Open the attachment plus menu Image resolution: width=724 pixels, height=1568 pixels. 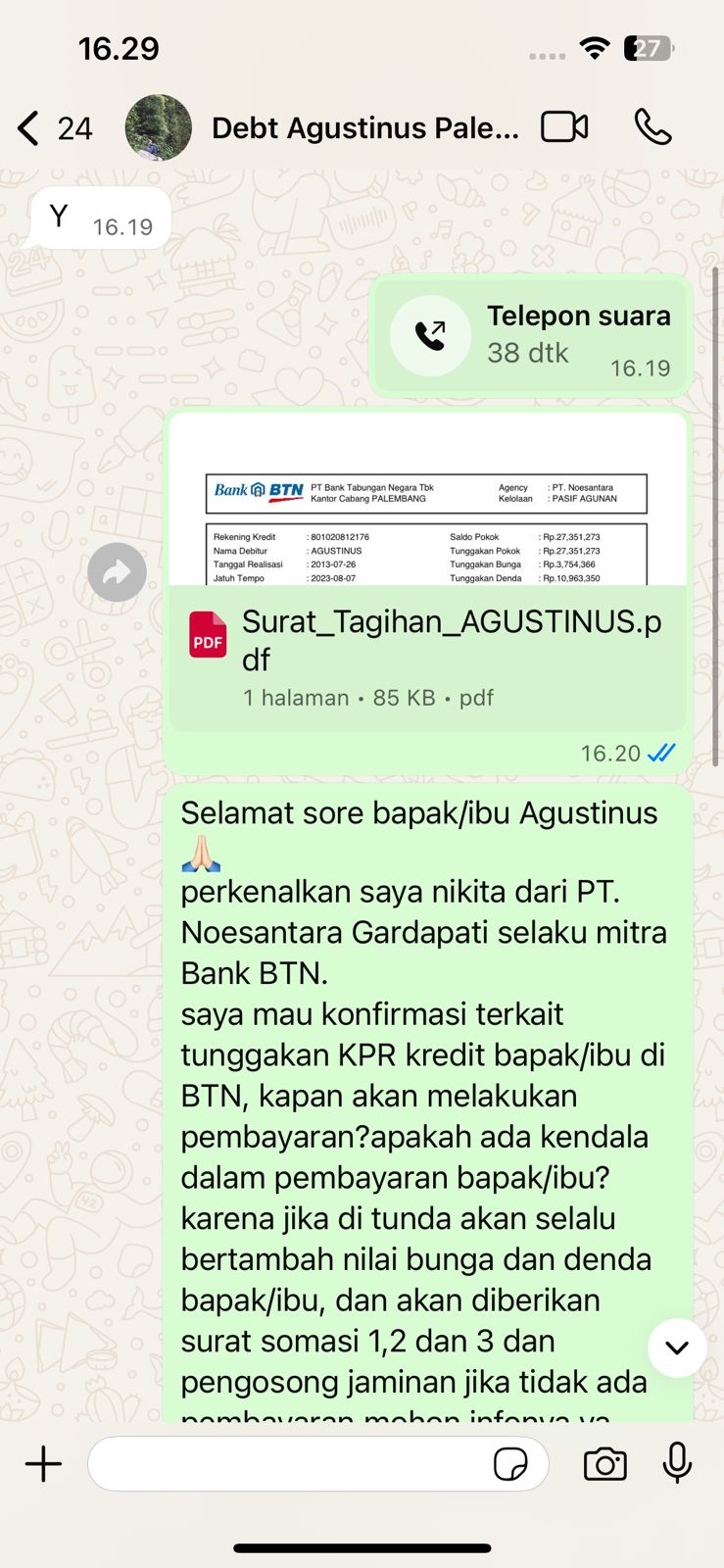(x=43, y=1464)
